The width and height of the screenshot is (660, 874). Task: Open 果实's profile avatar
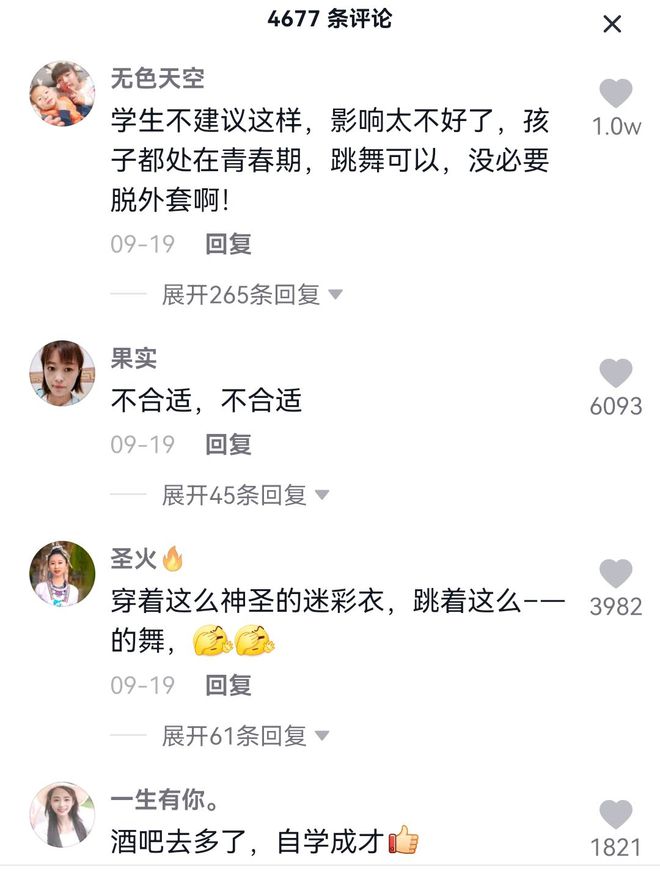62,372
